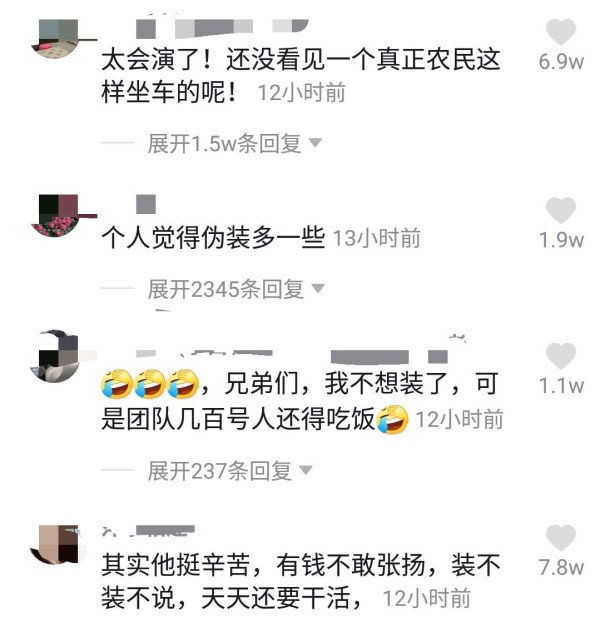Like the comment starting with 太会演了
Viewport: 600px width, 632px height.
(x=561, y=32)
